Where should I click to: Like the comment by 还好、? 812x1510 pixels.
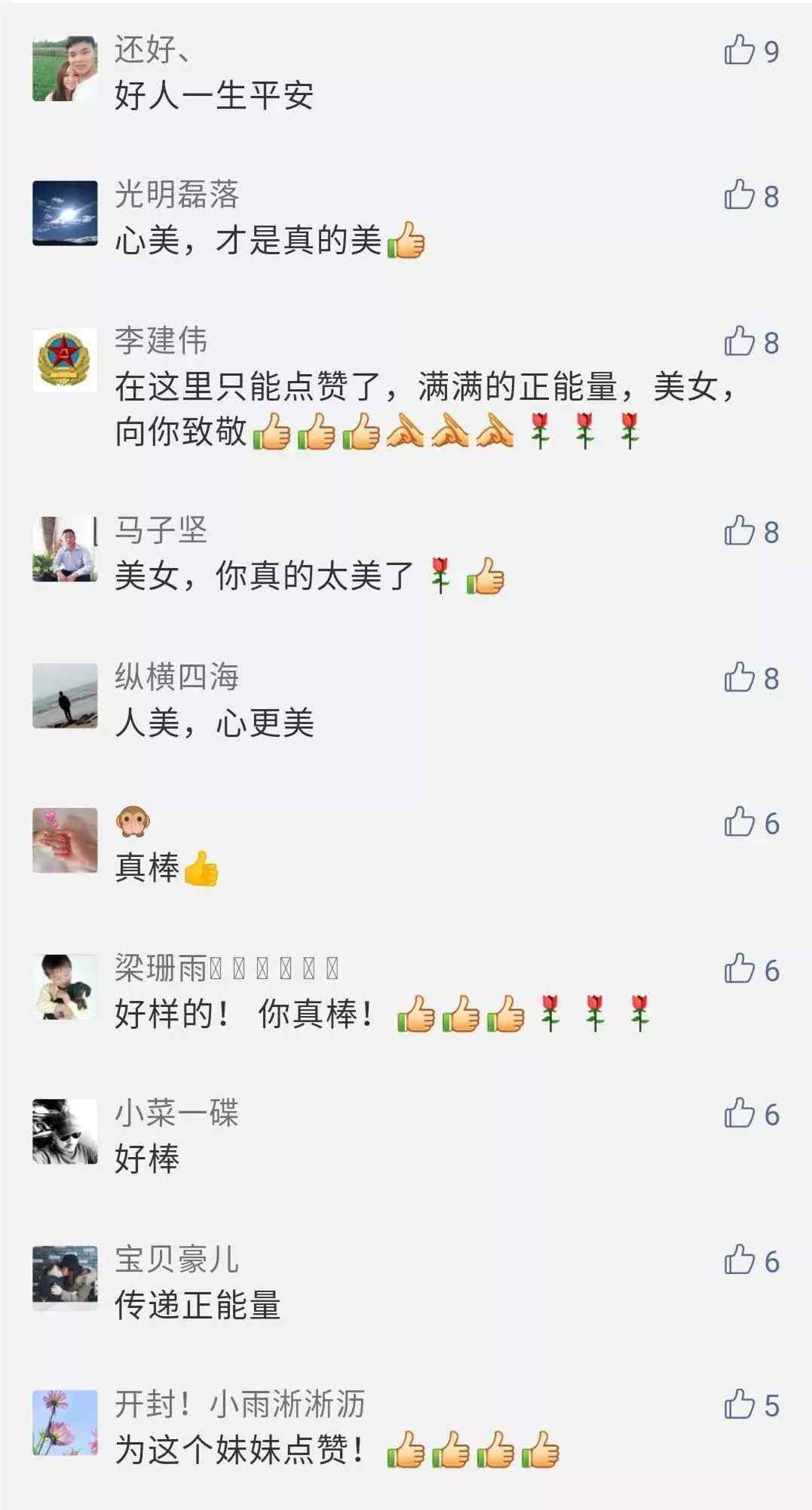click(x=740, y=50)
